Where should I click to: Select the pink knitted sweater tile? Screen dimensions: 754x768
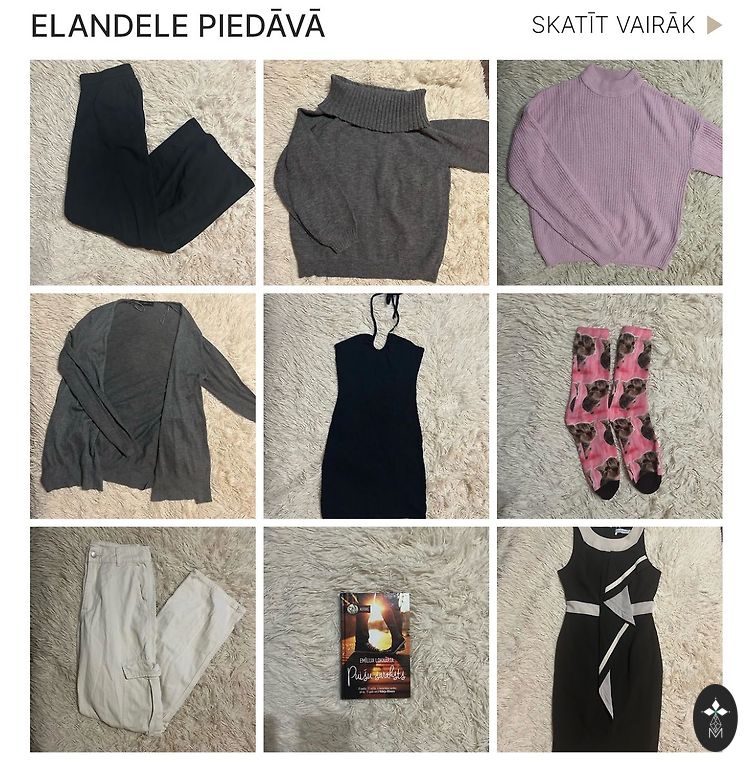click(609, 172)
